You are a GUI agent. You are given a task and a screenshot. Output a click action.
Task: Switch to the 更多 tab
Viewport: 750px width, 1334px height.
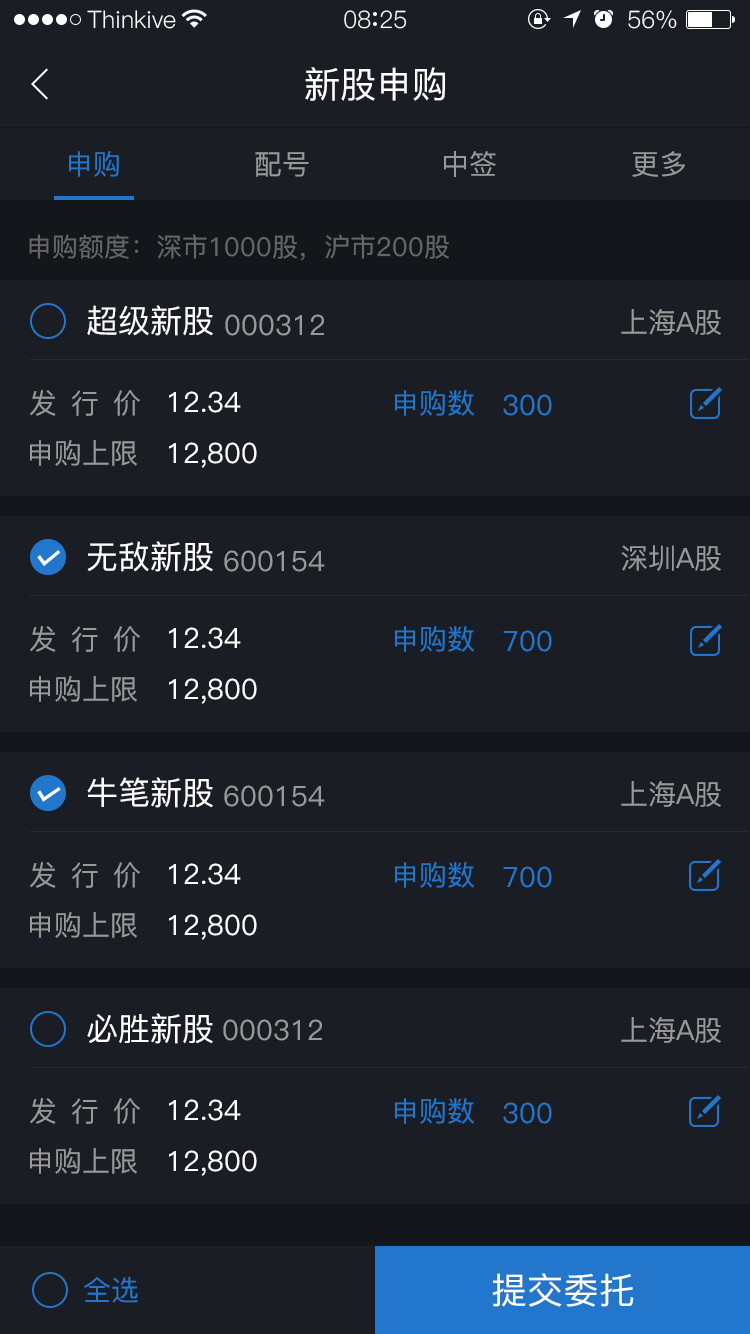click(x=658, y=164)
